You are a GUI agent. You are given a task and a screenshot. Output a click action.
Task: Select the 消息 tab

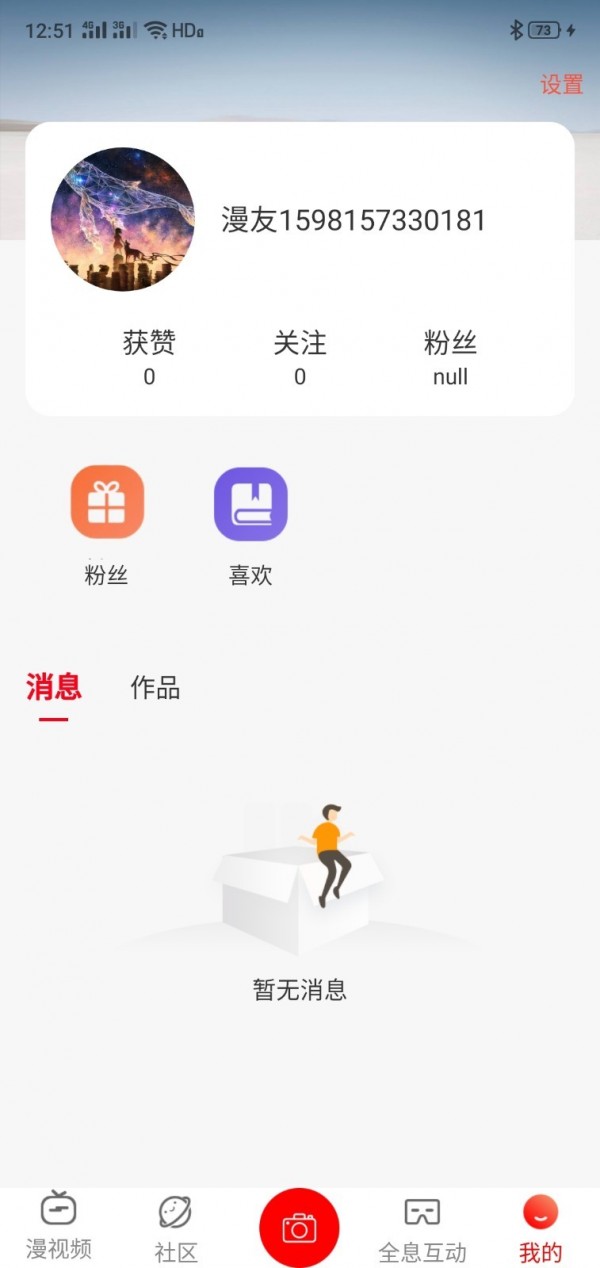(54, 688)
